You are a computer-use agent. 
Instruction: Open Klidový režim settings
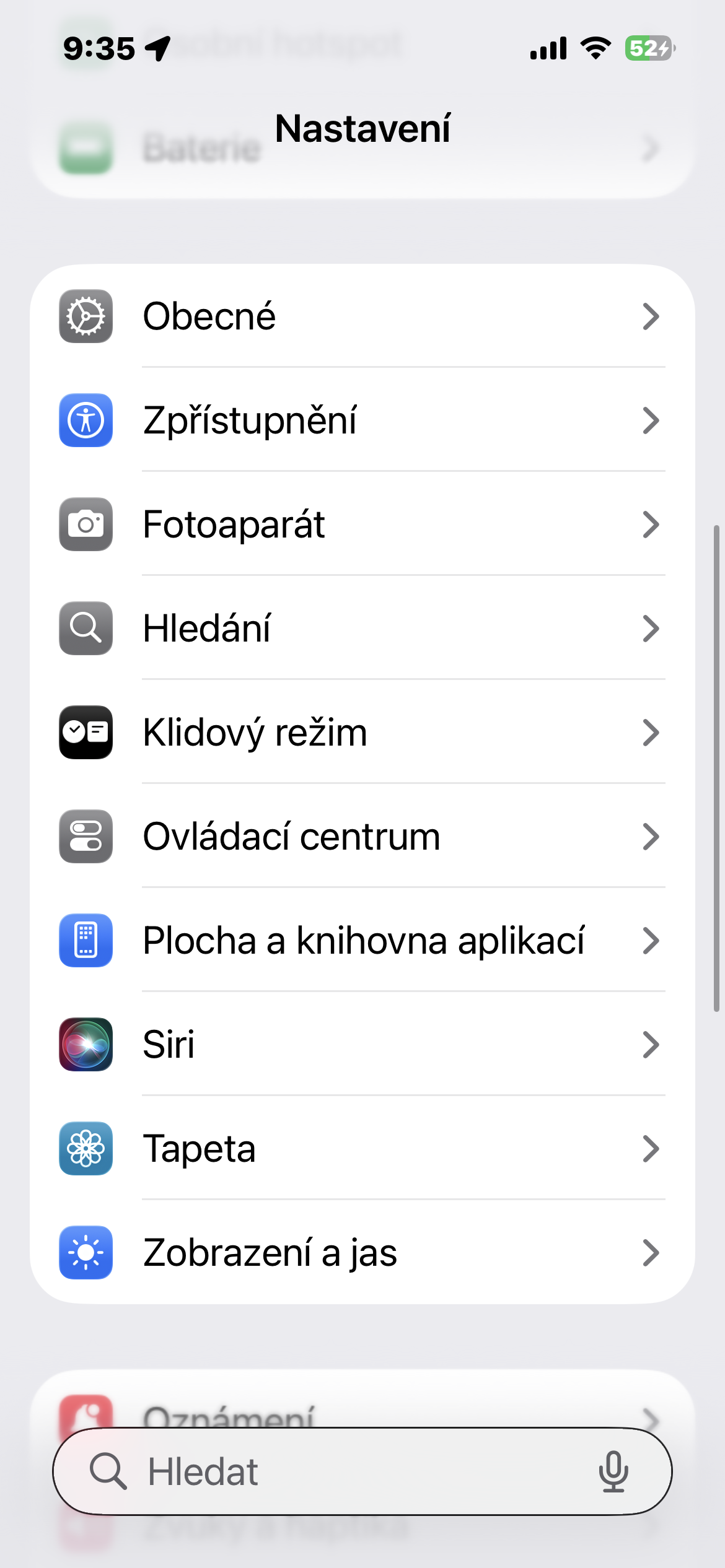[x=362, y=733]
